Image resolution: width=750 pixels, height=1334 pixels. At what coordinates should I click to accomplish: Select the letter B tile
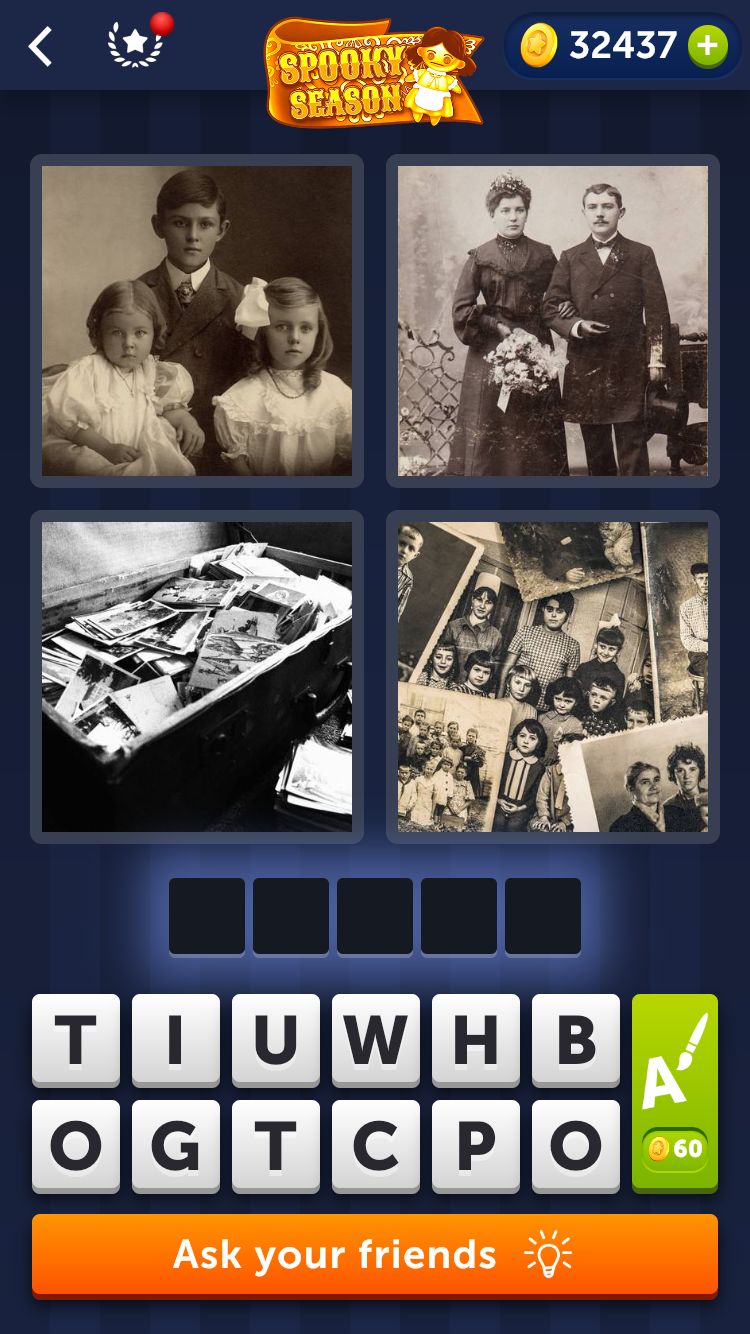(x=576, y=1040)
